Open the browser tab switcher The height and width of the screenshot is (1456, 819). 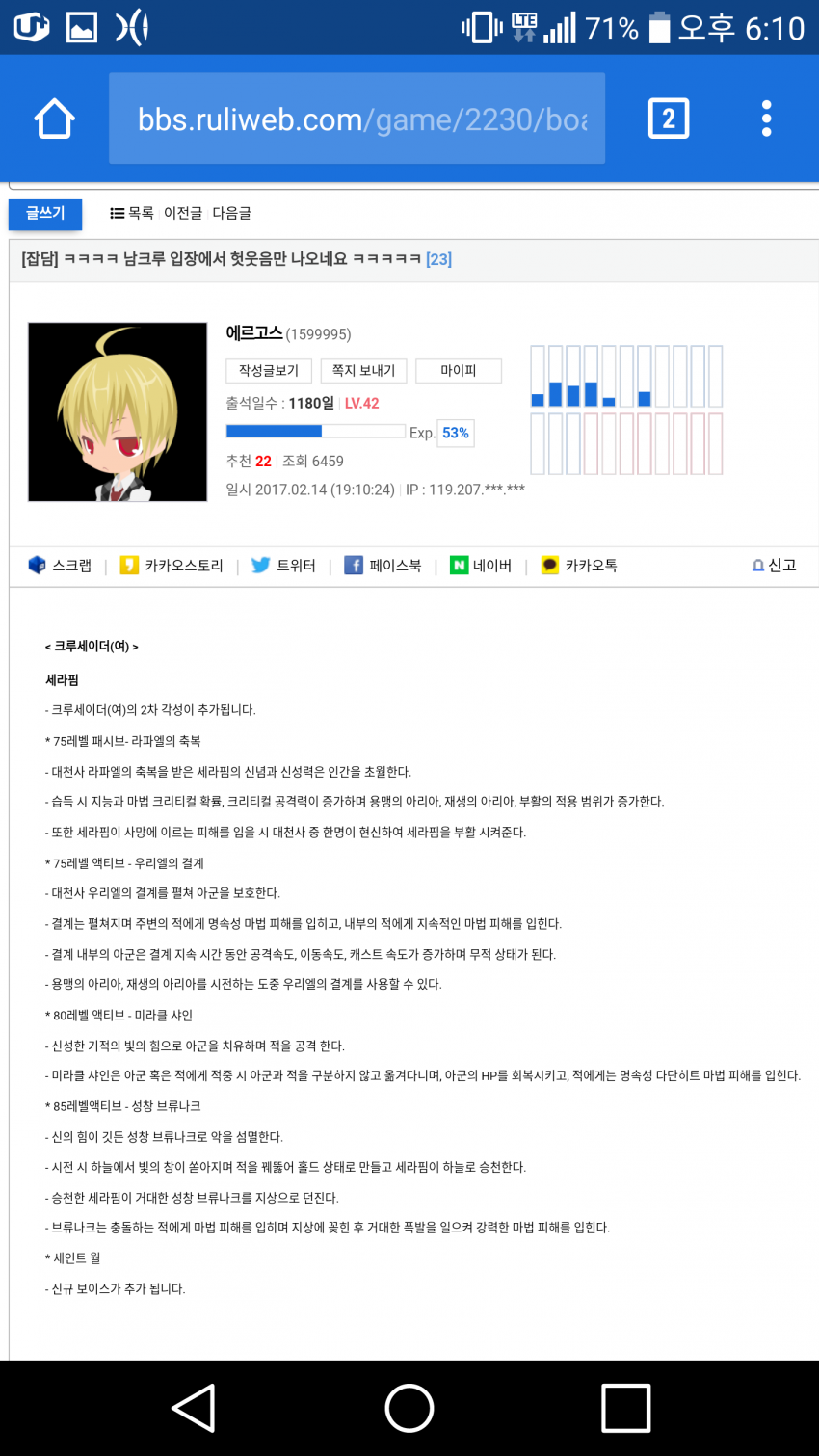pos(669,119)
